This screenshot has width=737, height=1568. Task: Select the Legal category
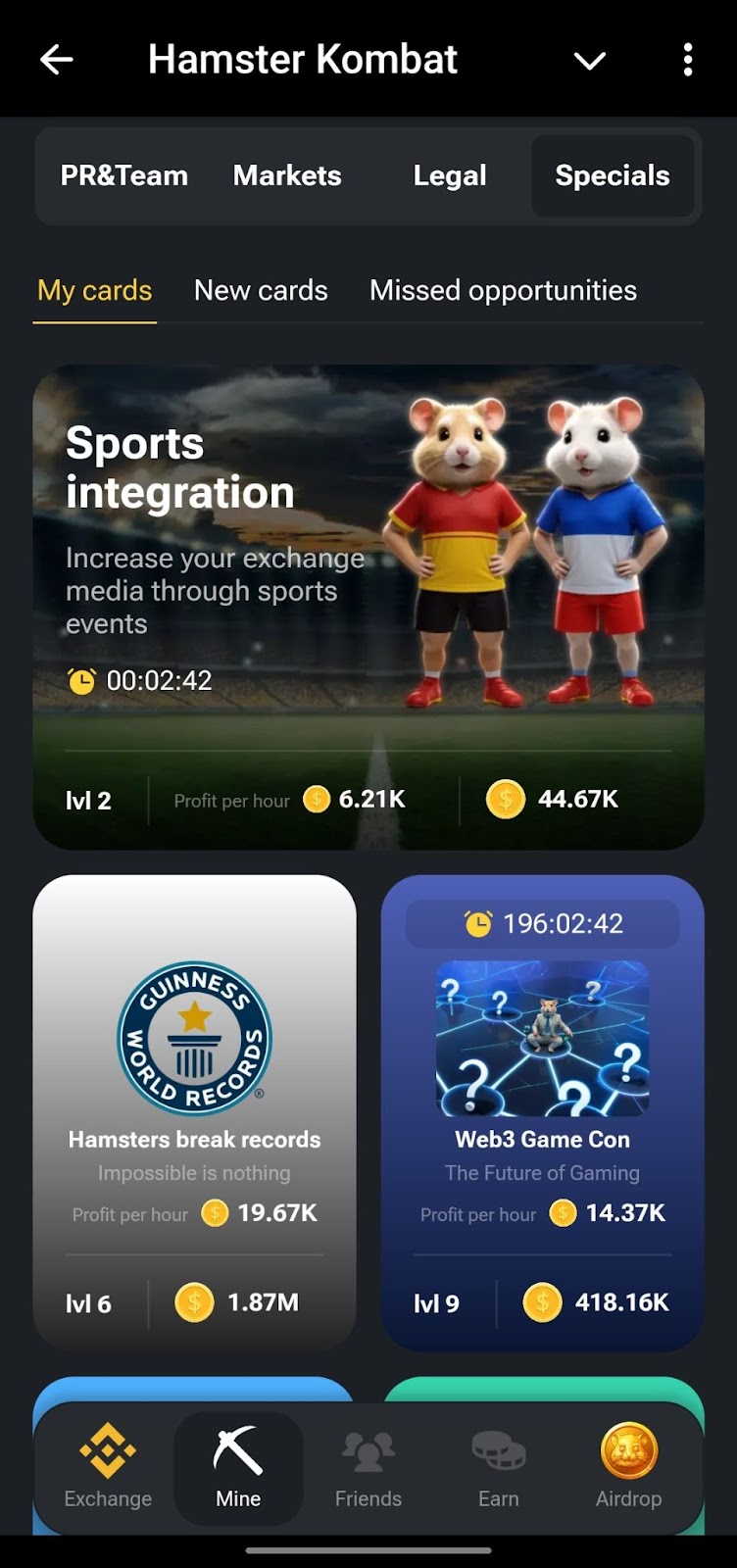coord(450,175)
